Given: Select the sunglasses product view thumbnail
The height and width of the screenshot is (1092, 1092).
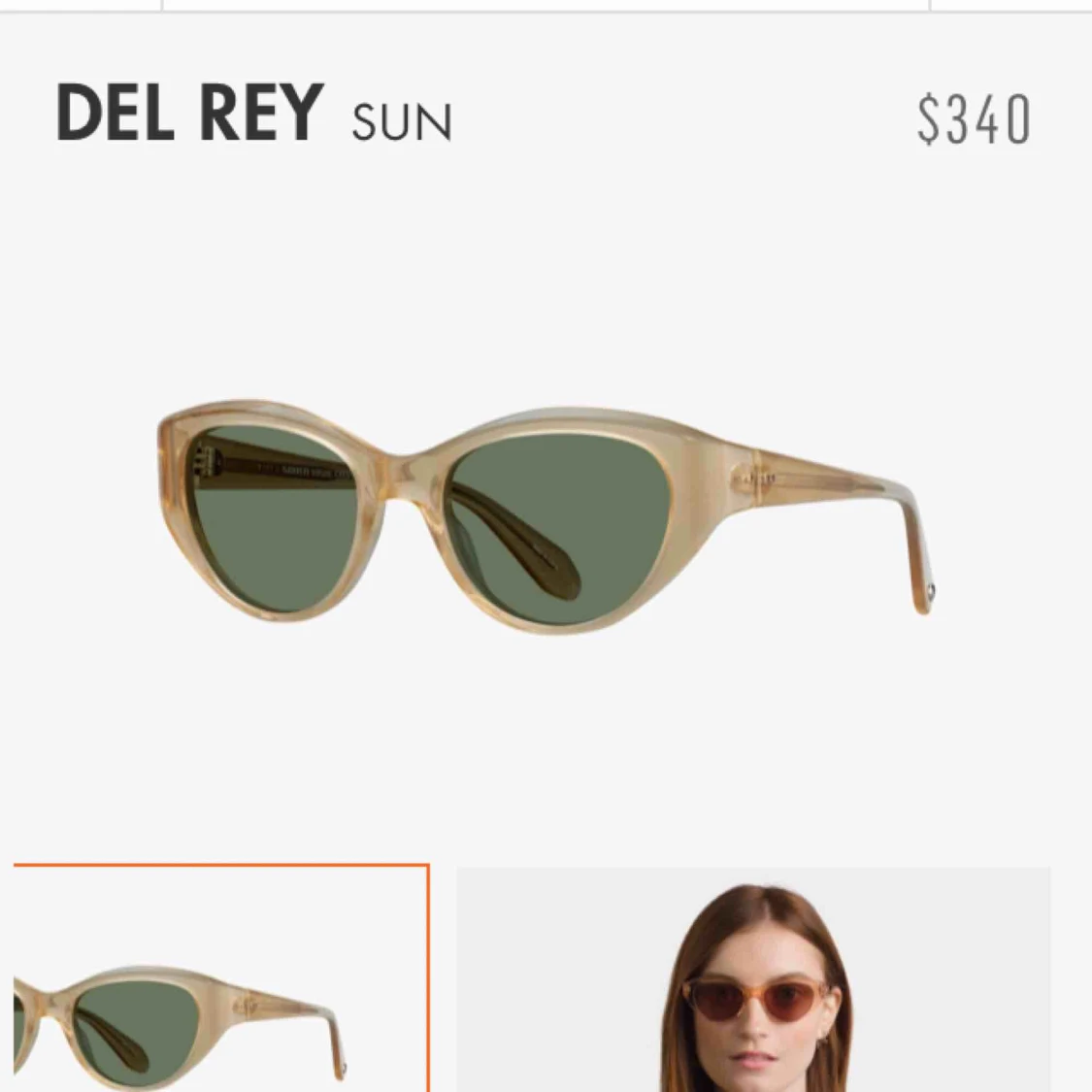Looking at the screenshot, I should point(220,978).
